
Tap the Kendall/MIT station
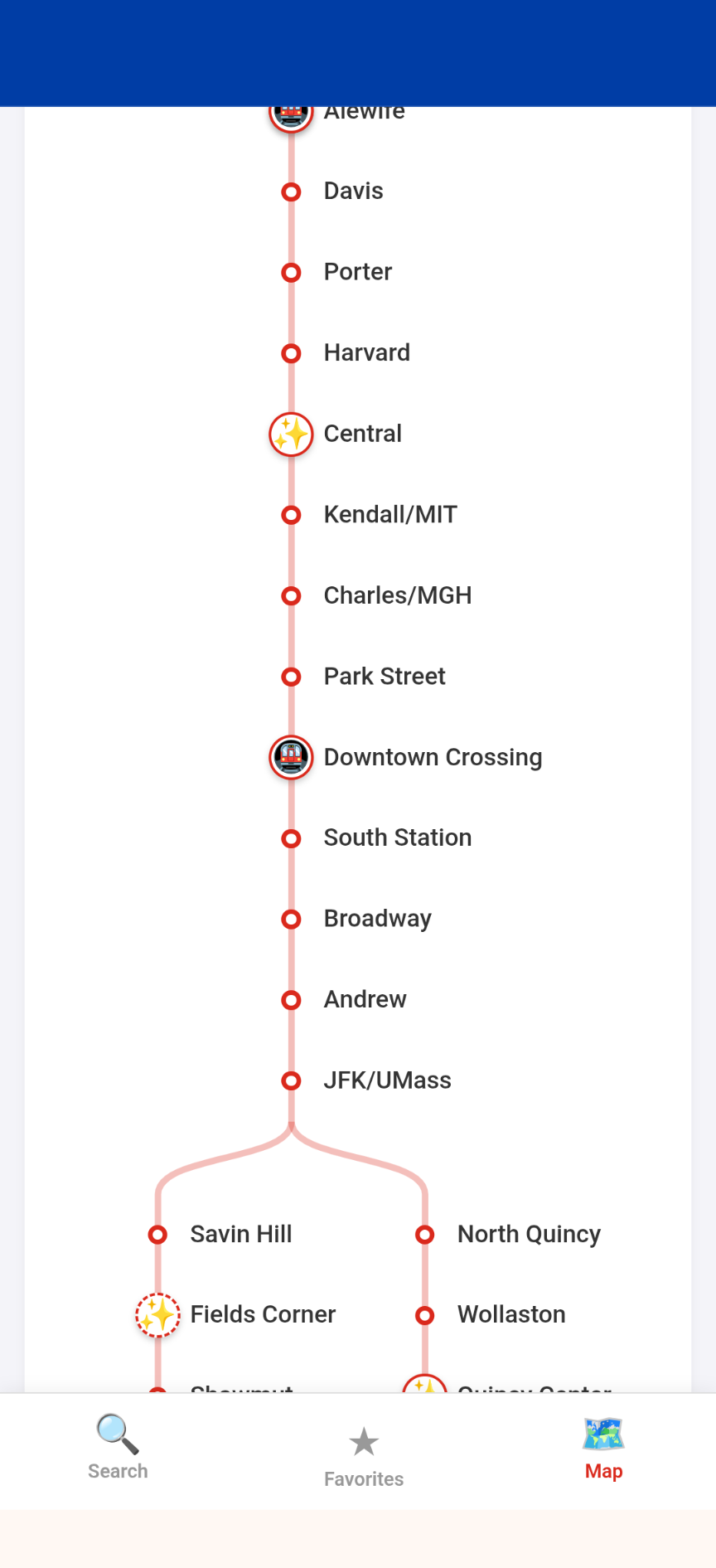389,515
